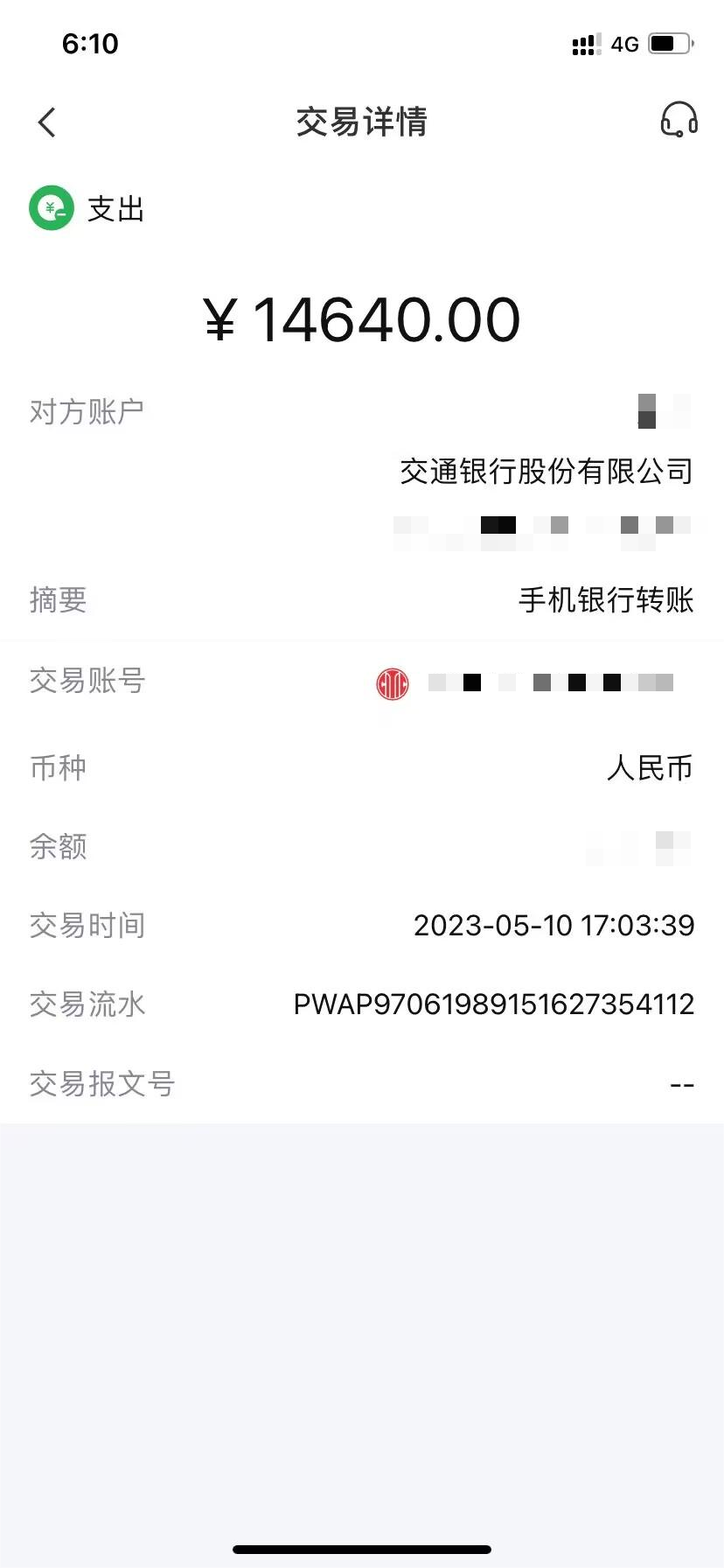Select 交通银行股份有限公司 counterparty name
Image resolution: width=724 pixels, height=1568 pixels.
(546, 471)
